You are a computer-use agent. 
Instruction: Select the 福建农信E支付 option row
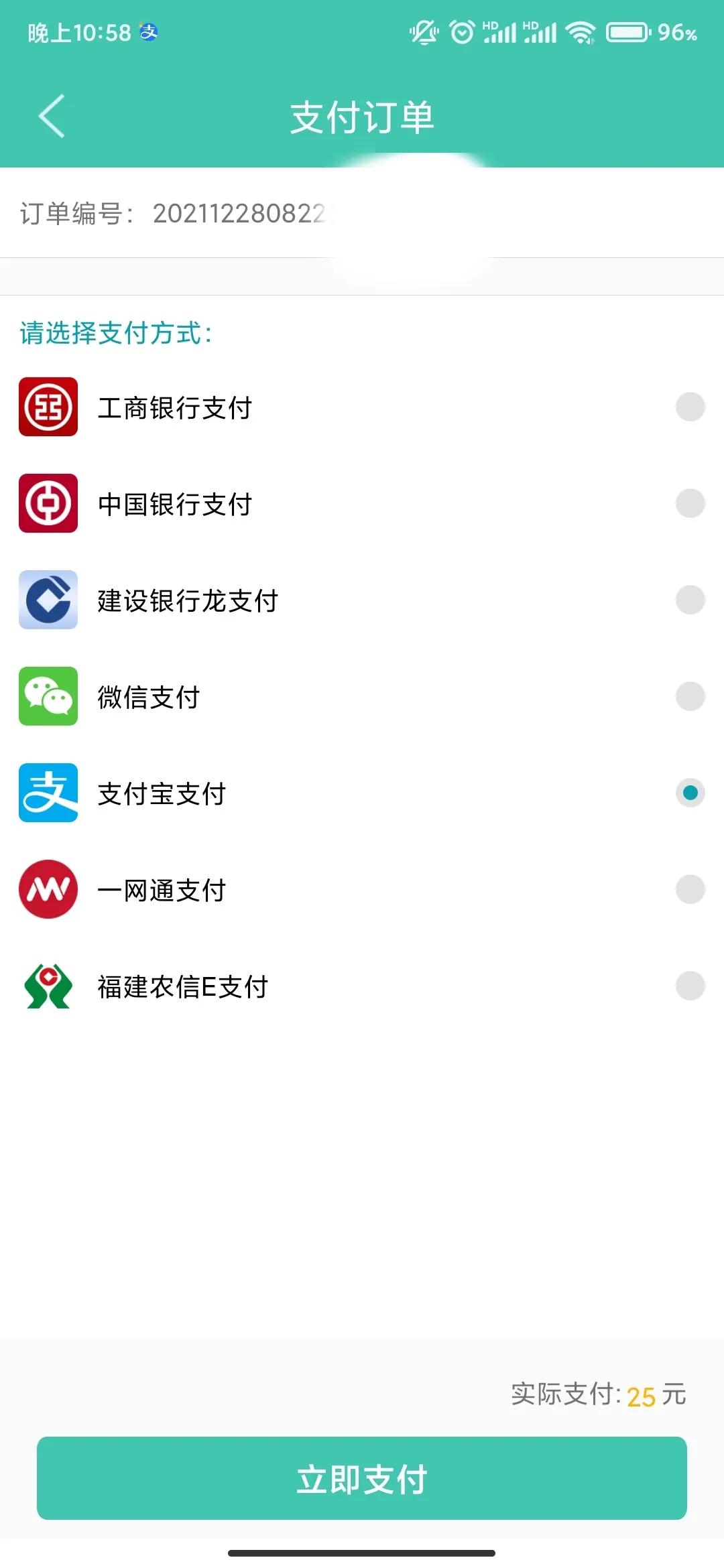(362, 986)
